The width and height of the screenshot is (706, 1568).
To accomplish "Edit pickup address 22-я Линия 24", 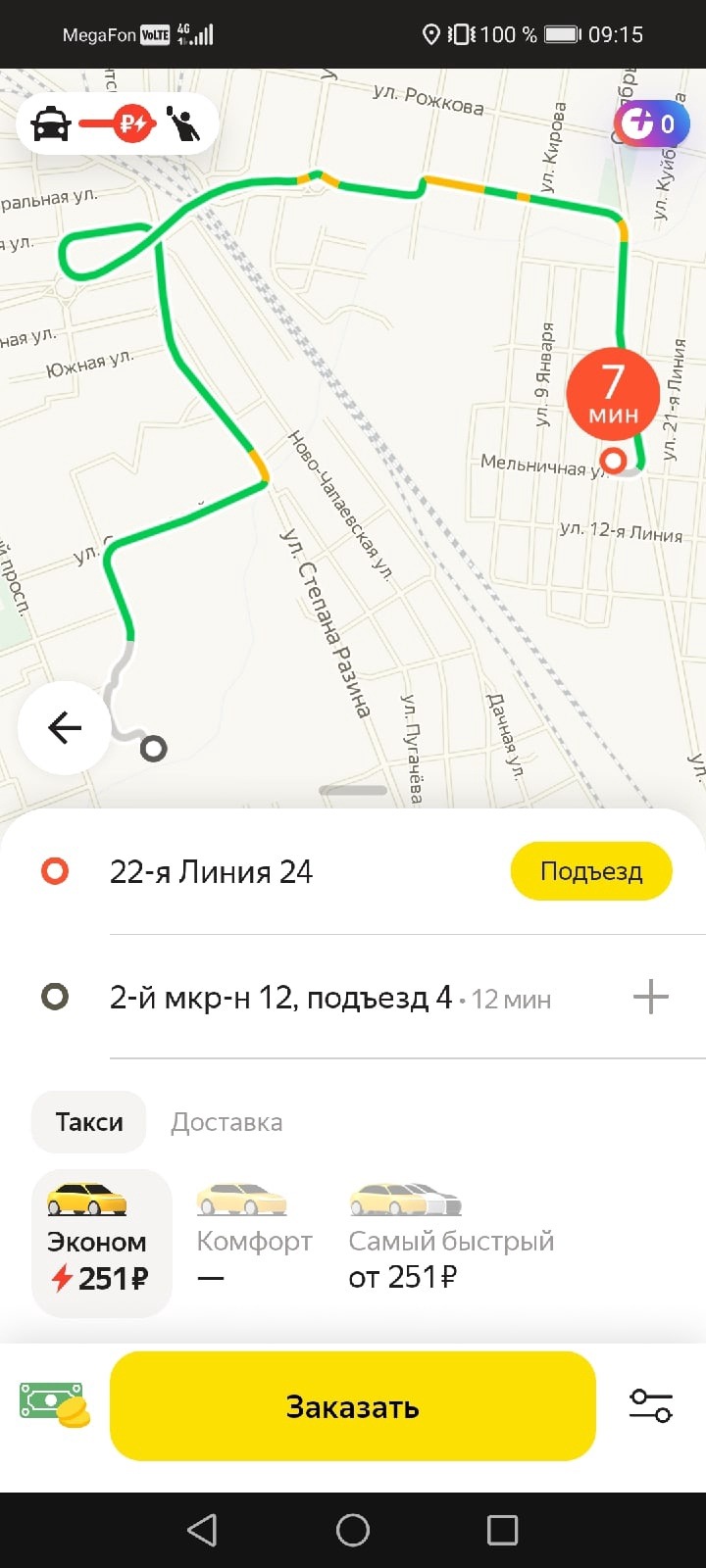I will pyautogui.click(x=211, y=871).
